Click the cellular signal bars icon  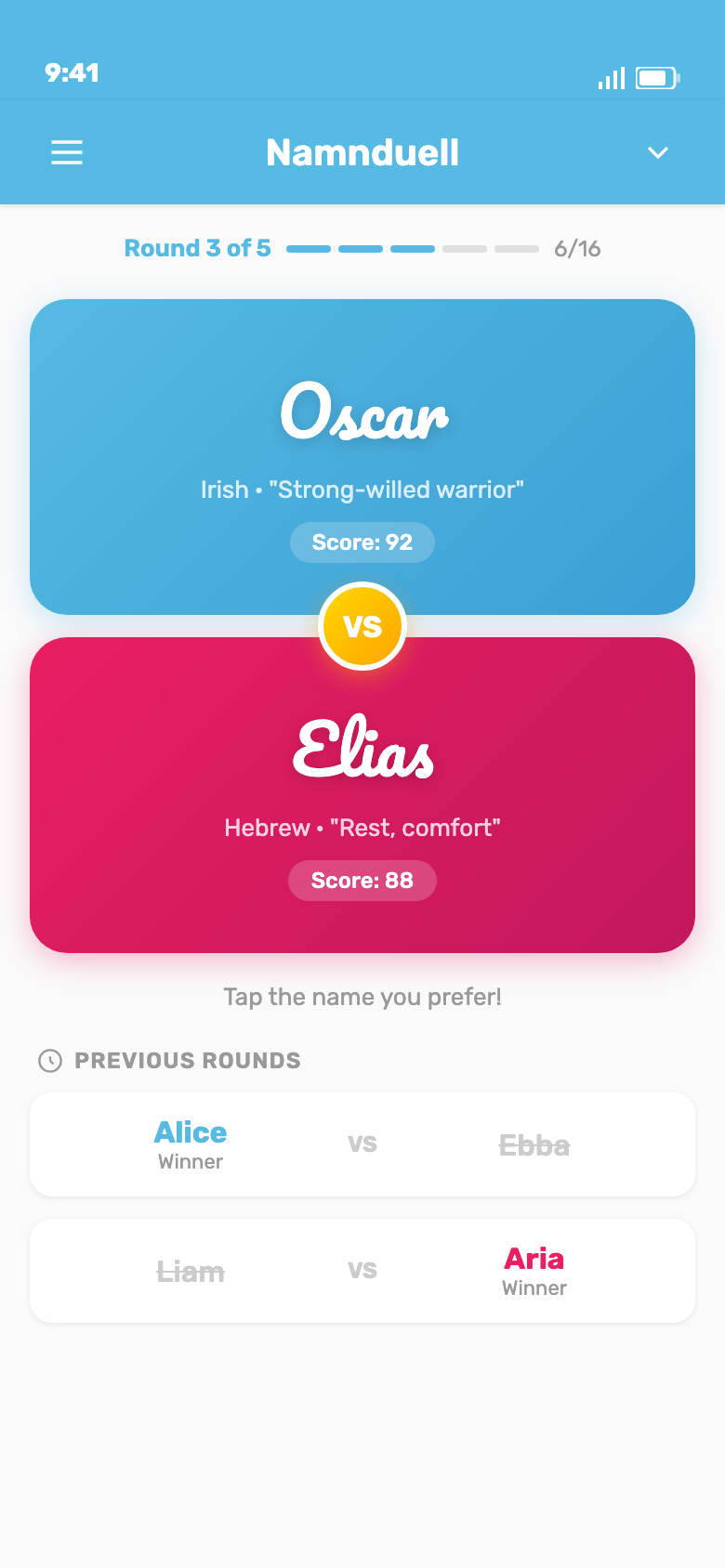611,79
